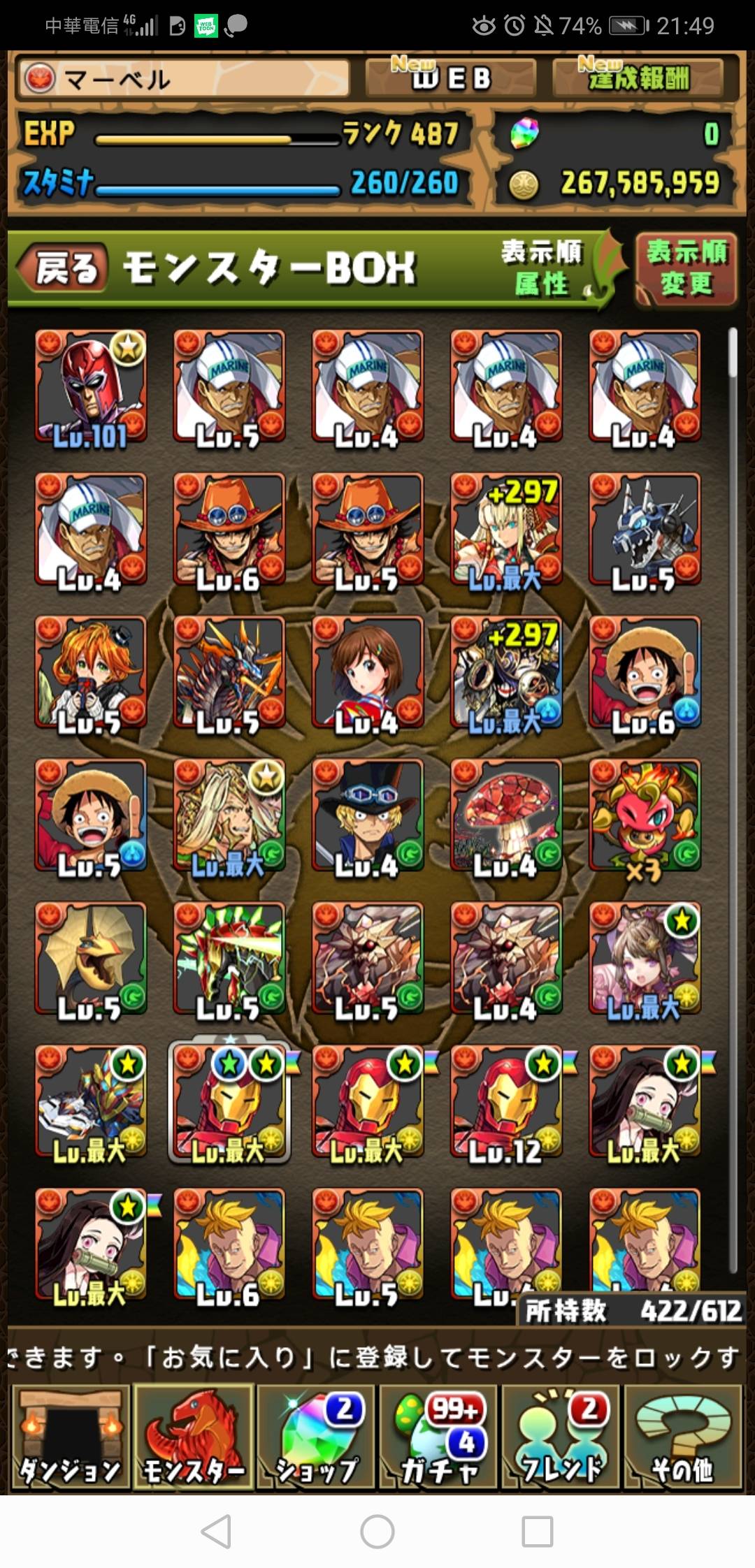Open the WEB button
Viewport: 755px width, 1568px height.
[x=450, y=78]
